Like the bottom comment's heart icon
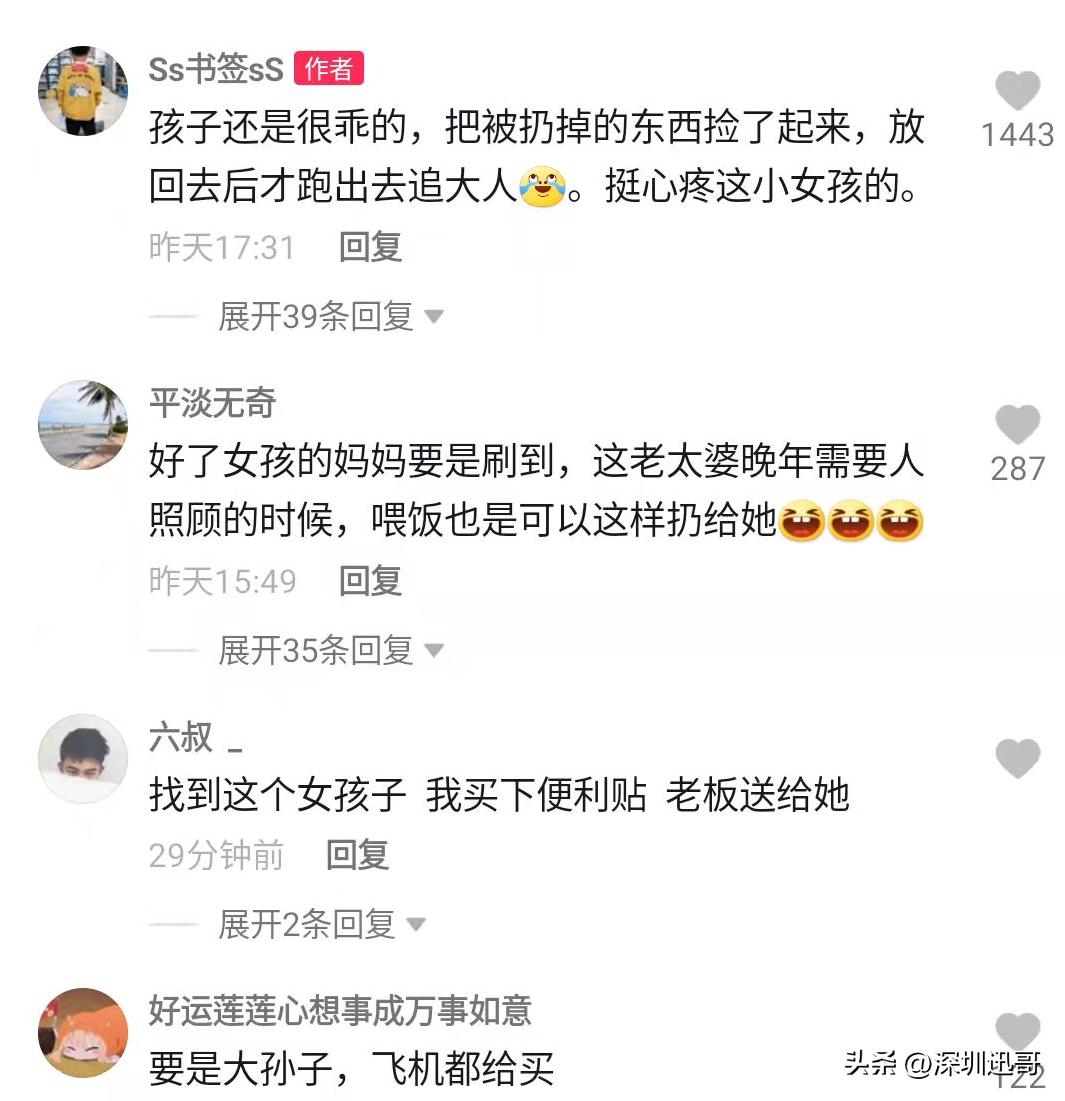1065x1101 pixels. tap(1019, 1031)
